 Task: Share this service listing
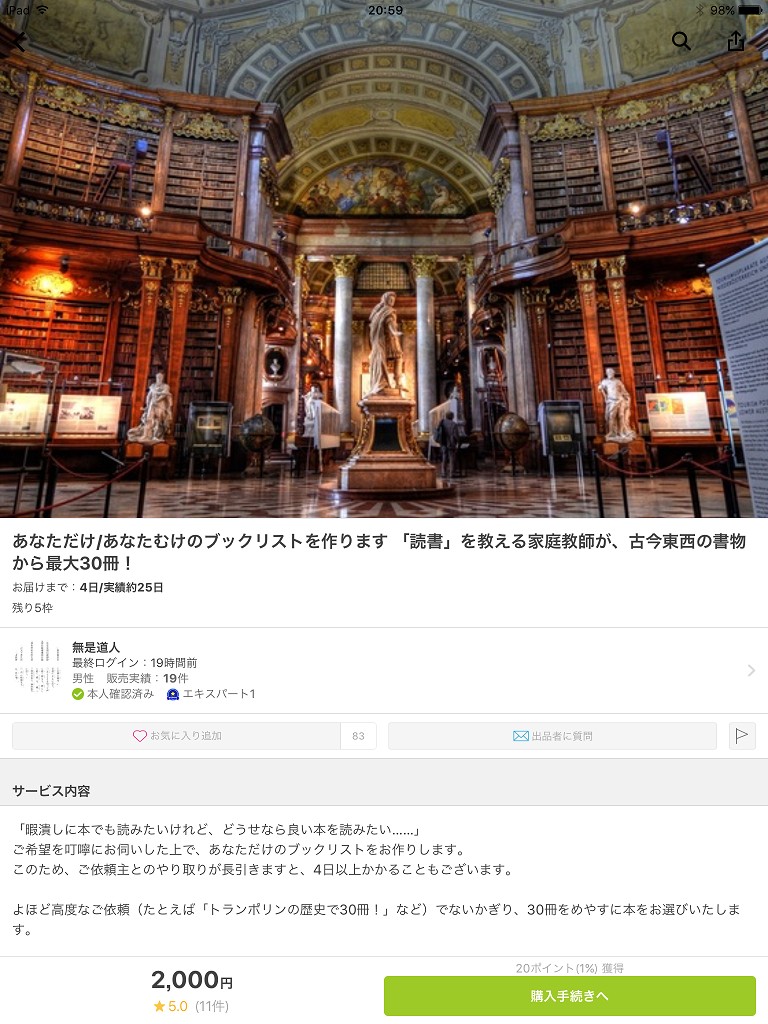coord(736,40)
